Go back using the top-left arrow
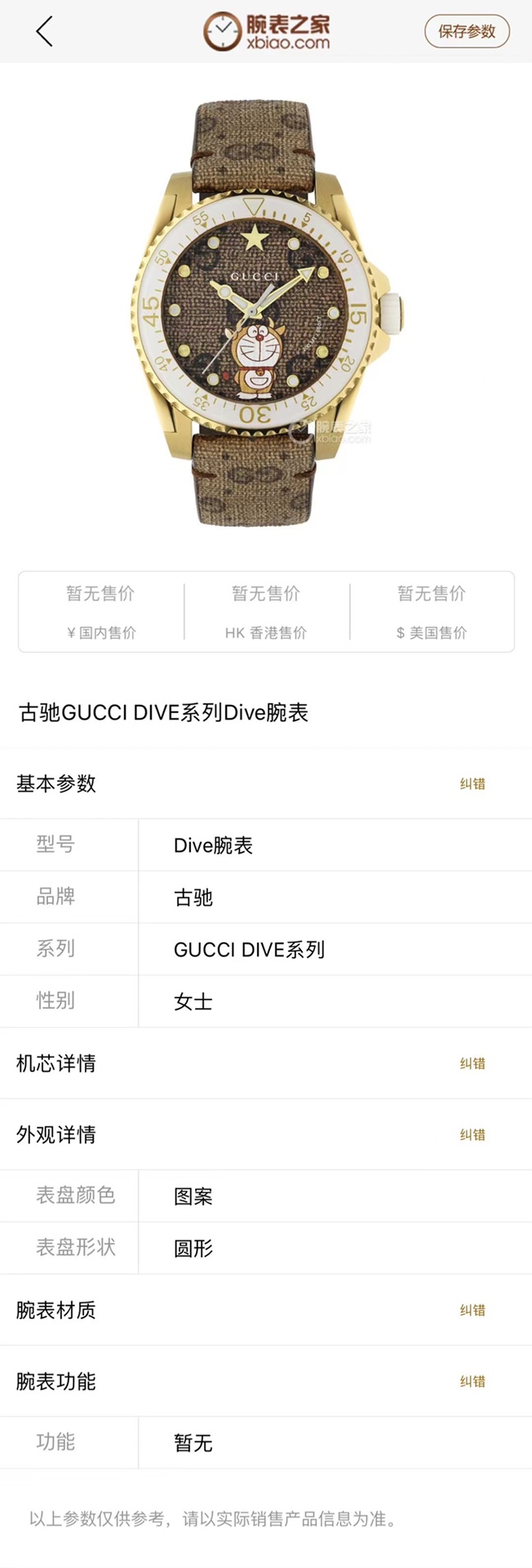Screen dimensions: 532x1568 click(x=44, y=32)
